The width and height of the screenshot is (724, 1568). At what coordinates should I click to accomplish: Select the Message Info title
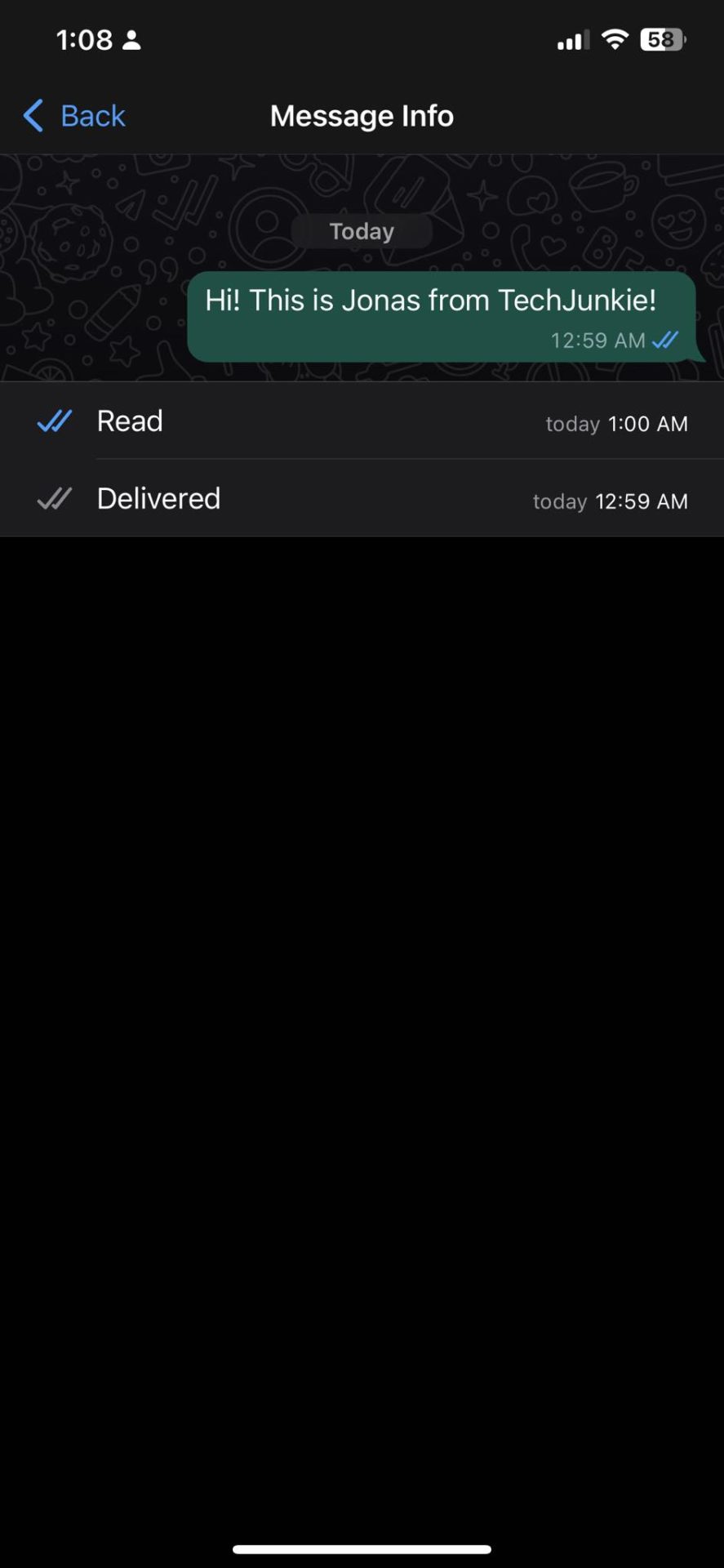362,115
